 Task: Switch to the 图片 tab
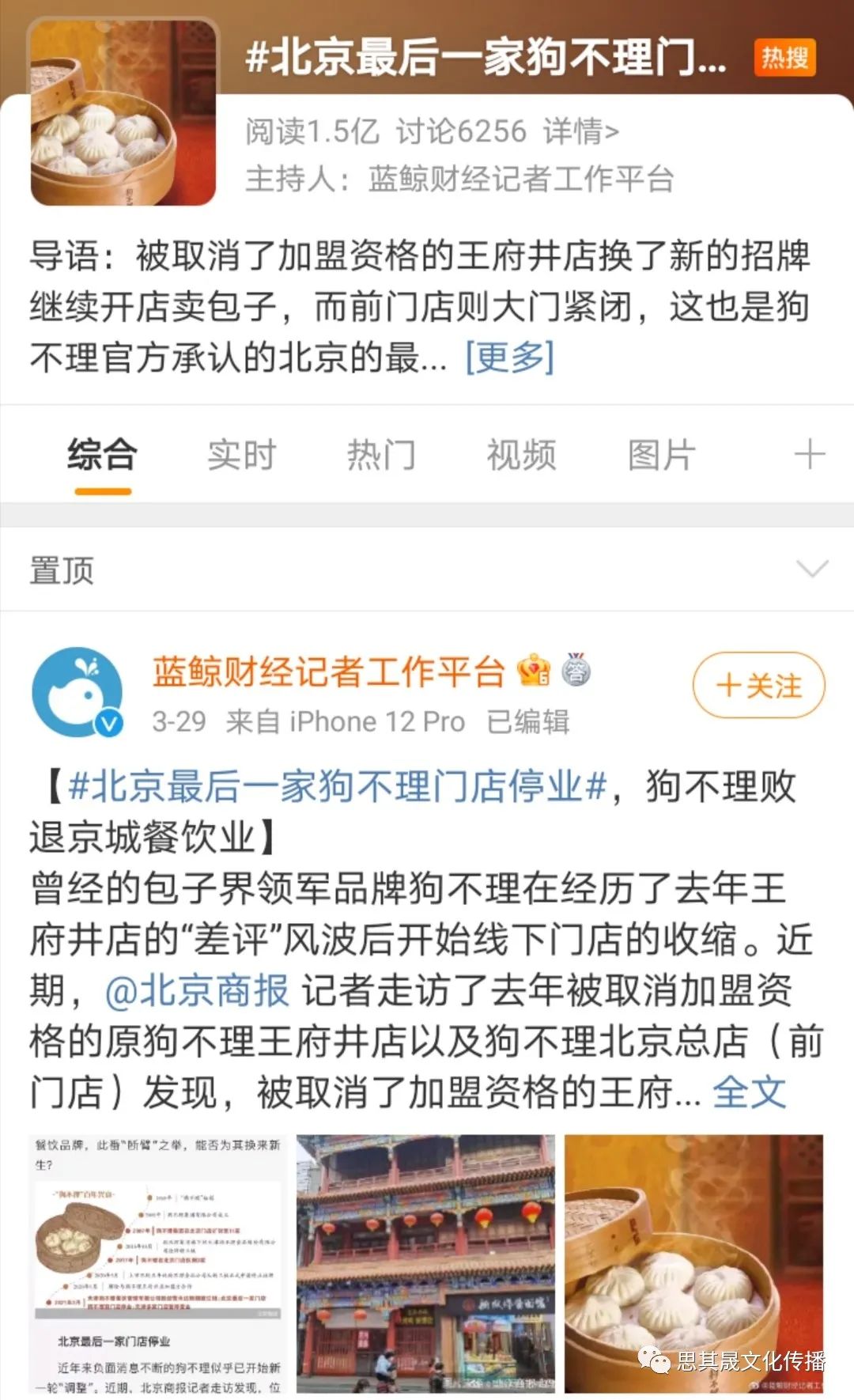coord(661,456)
